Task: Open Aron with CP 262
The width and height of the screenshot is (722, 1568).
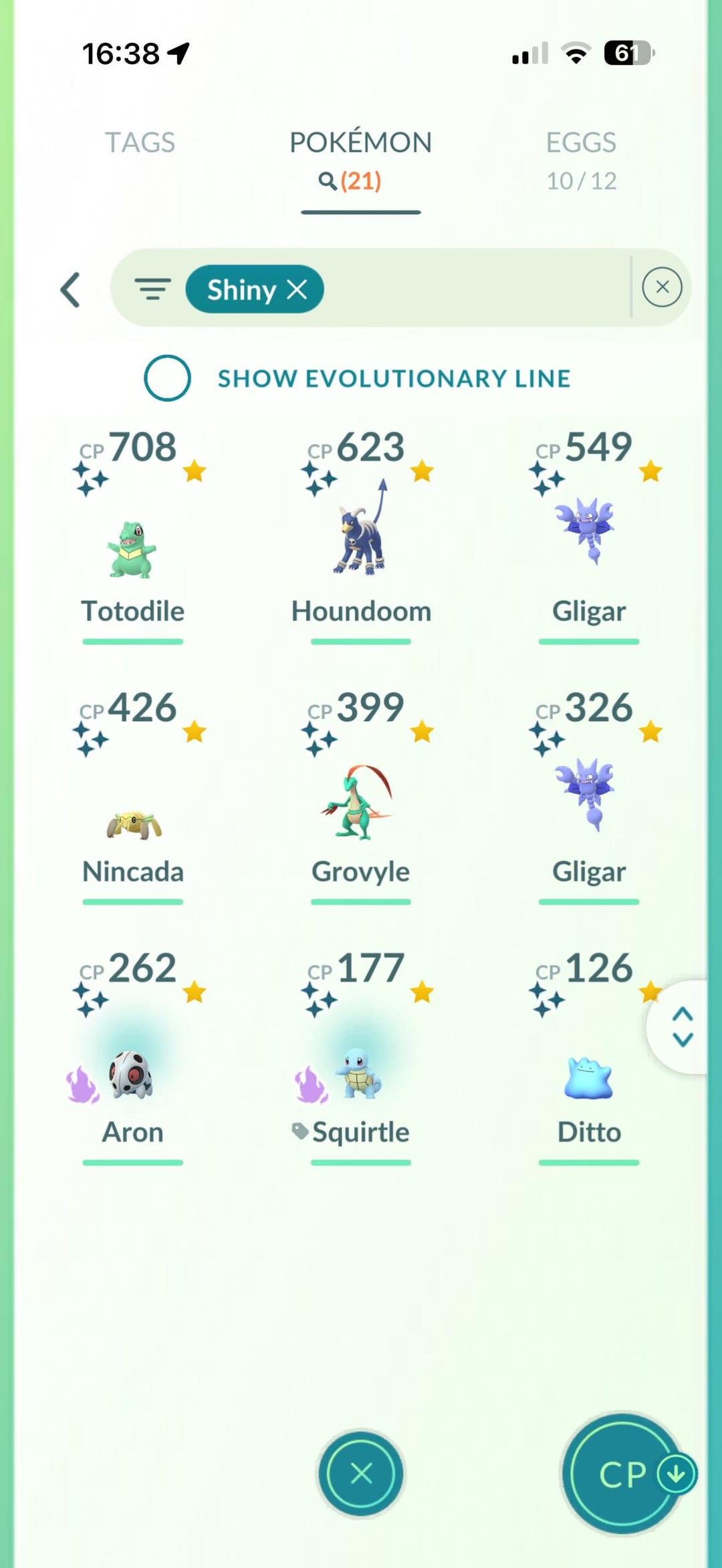Action: click(132, 1069)
